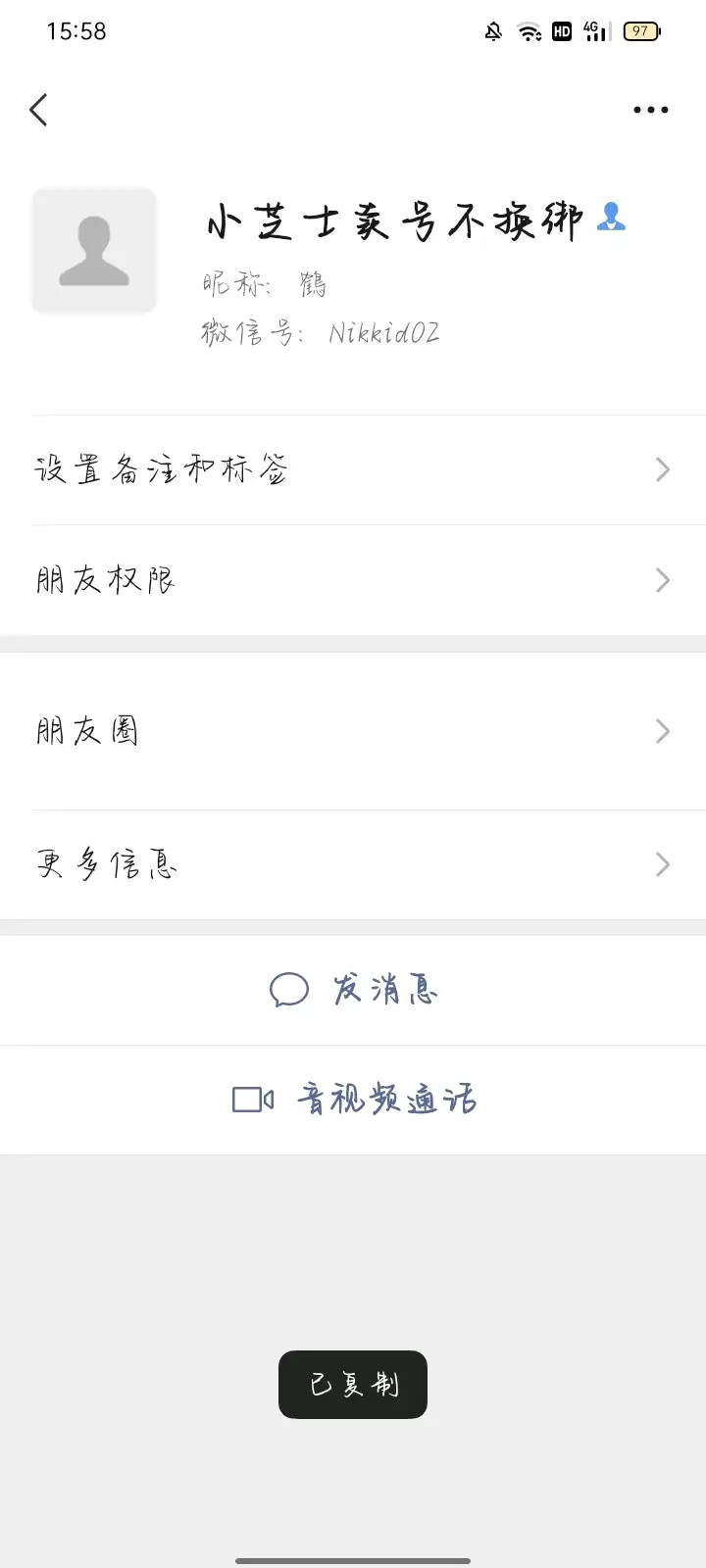Screen dimensions: 706x1568
Task: Start 音视频通话 with this contact
Action: pyautogui.click(x=353, y=1100)
